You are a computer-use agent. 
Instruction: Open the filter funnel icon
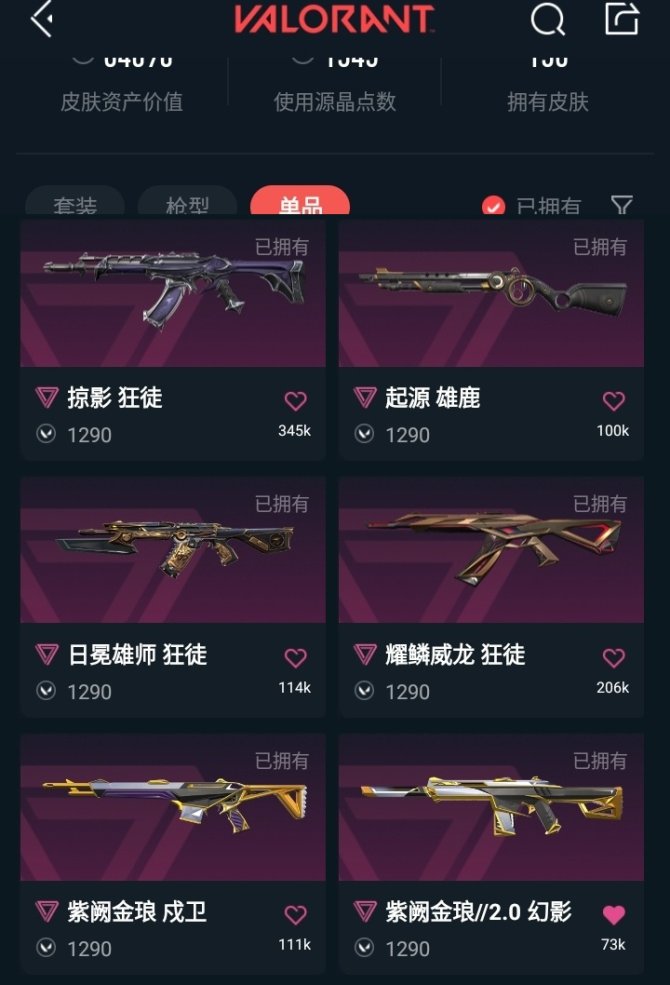(x=622, y=206)
